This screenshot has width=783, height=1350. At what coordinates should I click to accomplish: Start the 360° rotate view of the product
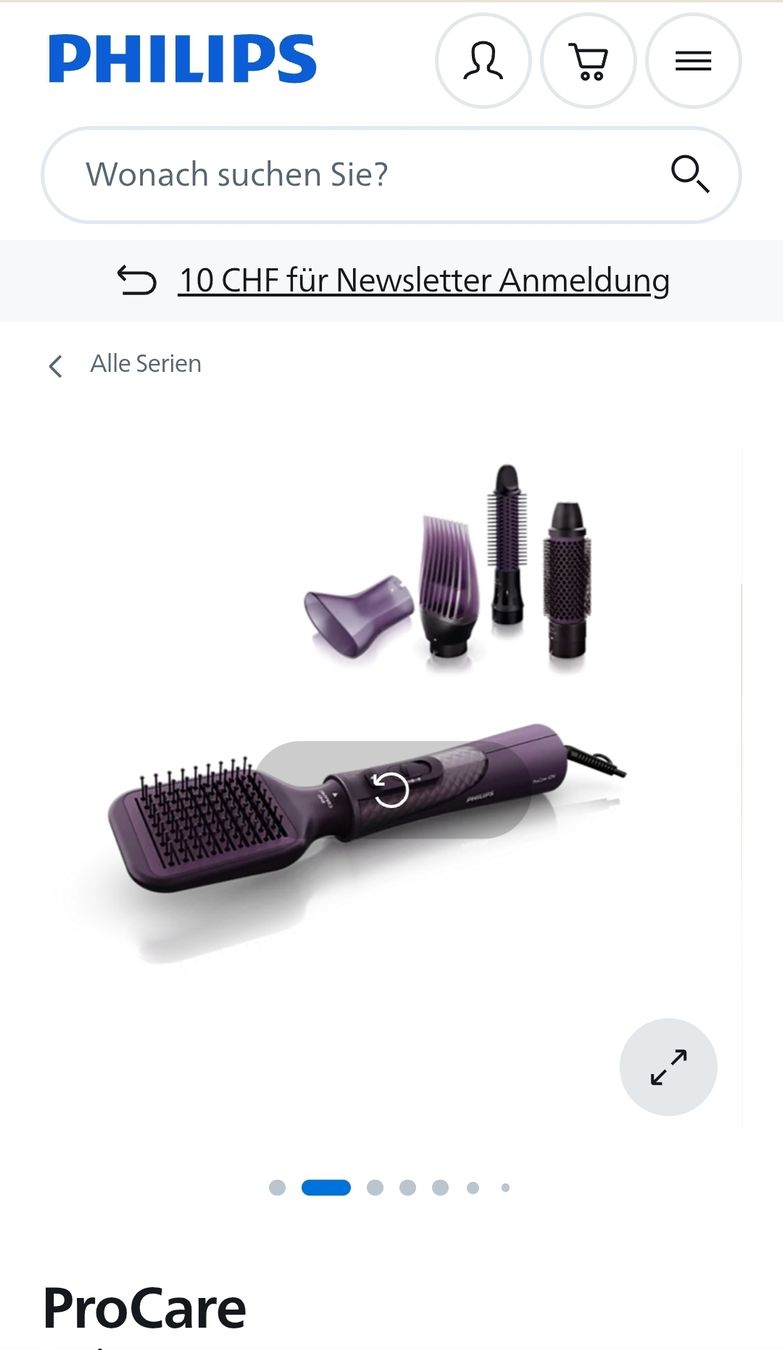coord(391,790)
